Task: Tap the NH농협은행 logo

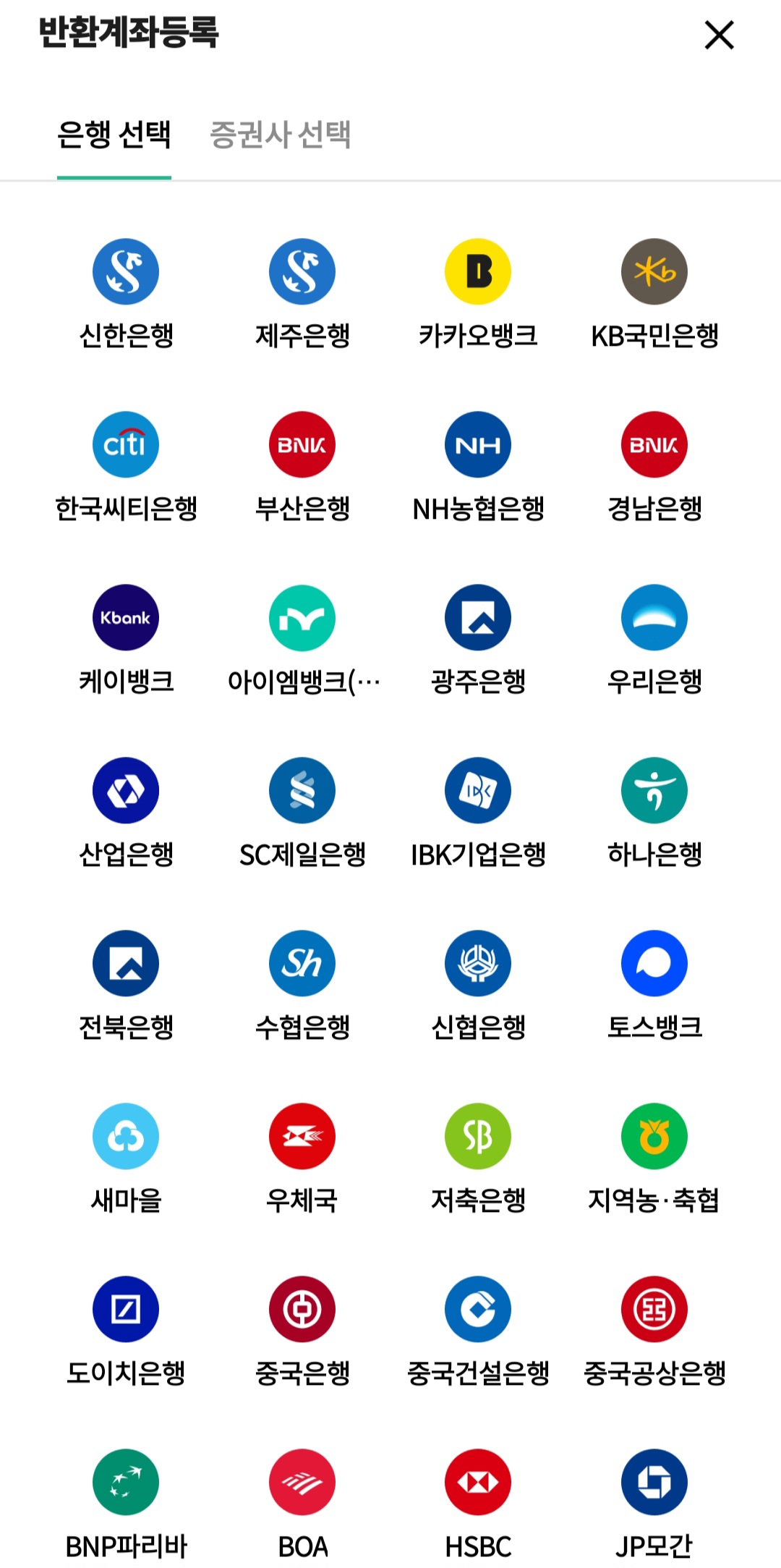Action: pos(477,444)
